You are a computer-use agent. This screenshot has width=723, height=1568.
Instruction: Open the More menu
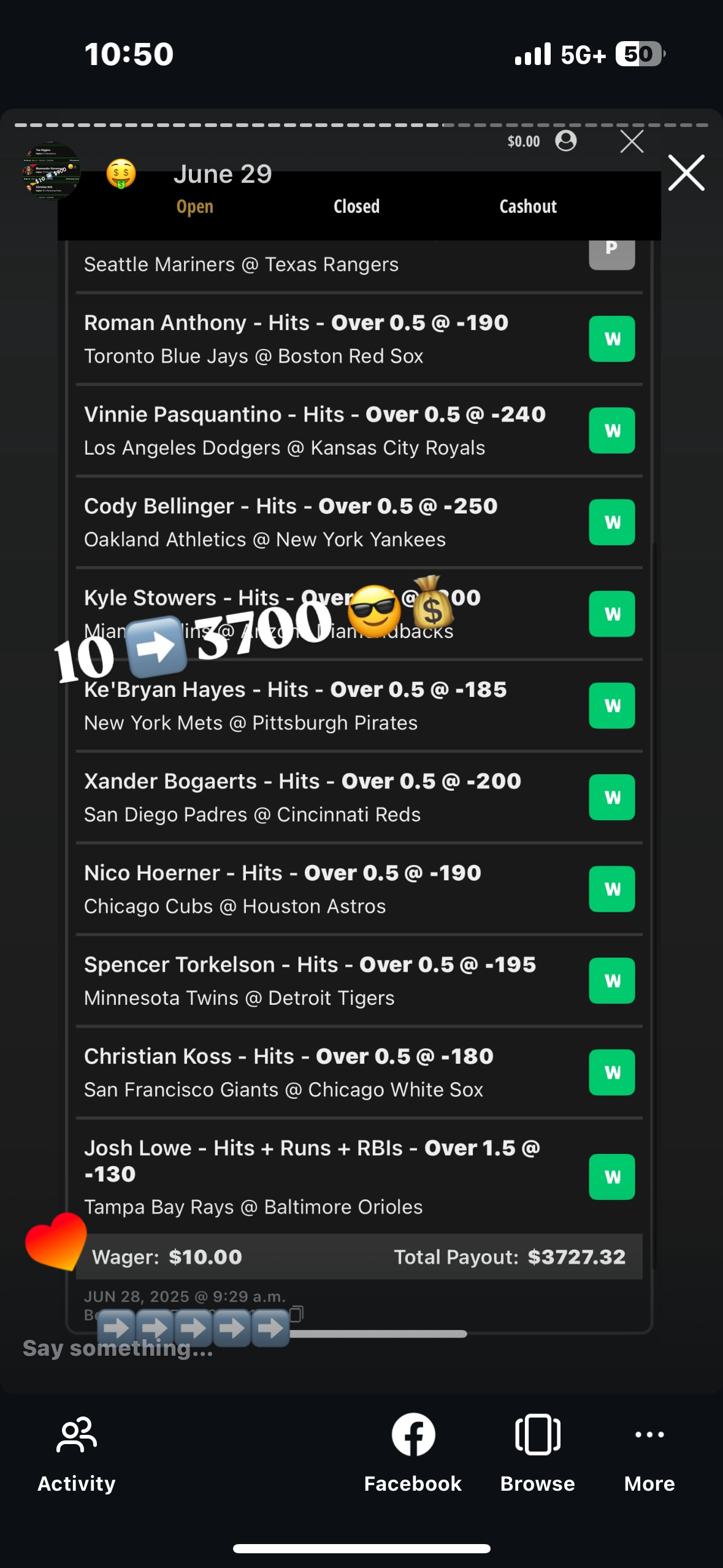coord(649,1454)
